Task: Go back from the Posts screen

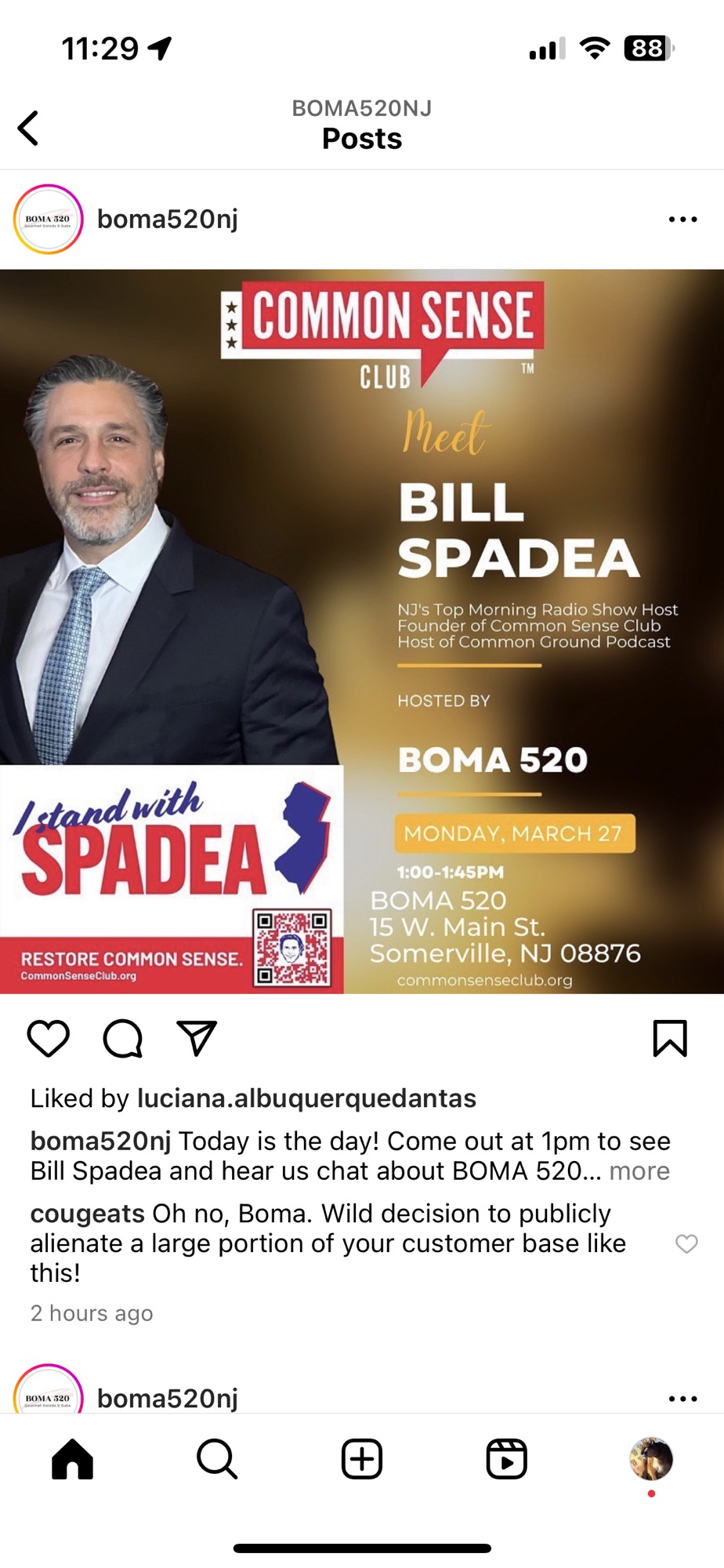Action: point(28,128)
